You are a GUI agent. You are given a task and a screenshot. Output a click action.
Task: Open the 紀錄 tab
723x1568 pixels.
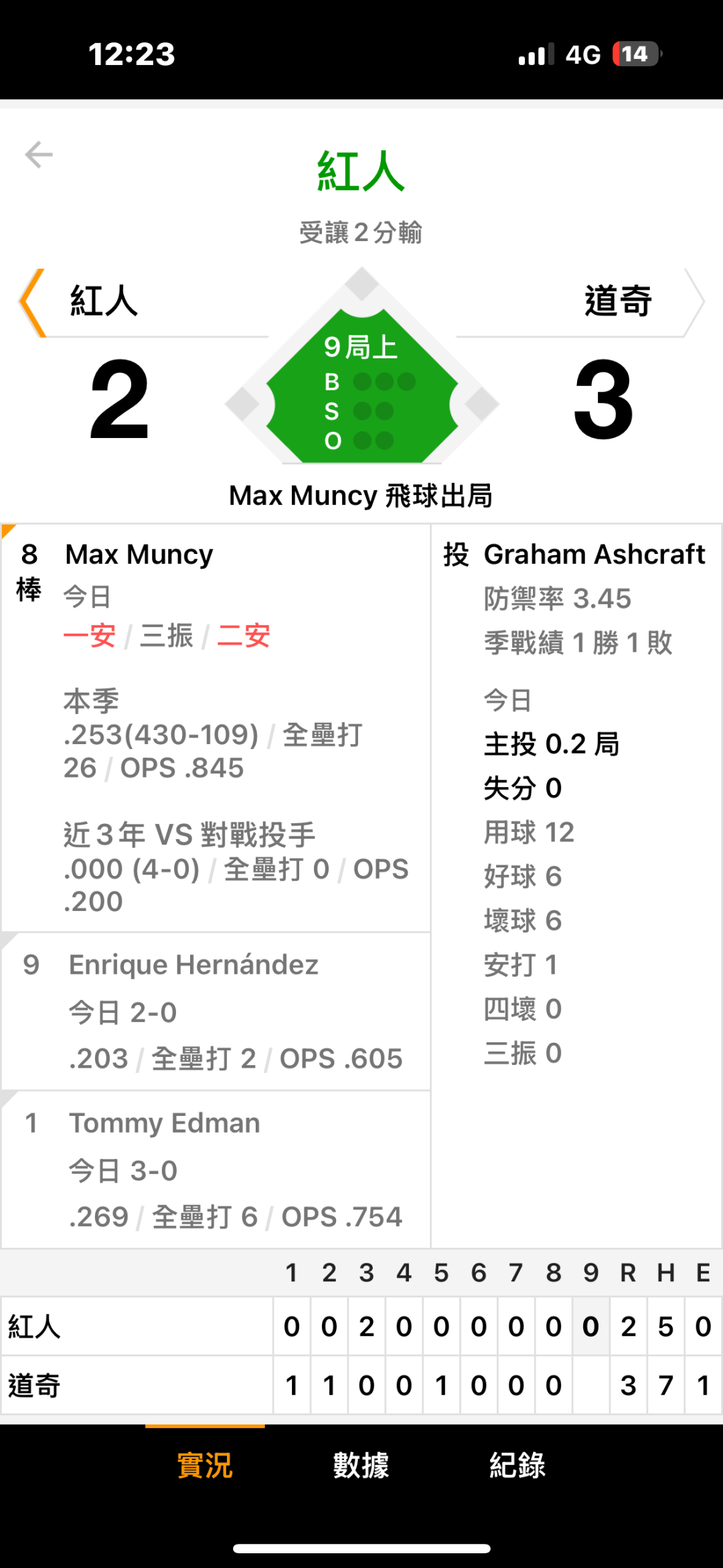pos(517,1465)
